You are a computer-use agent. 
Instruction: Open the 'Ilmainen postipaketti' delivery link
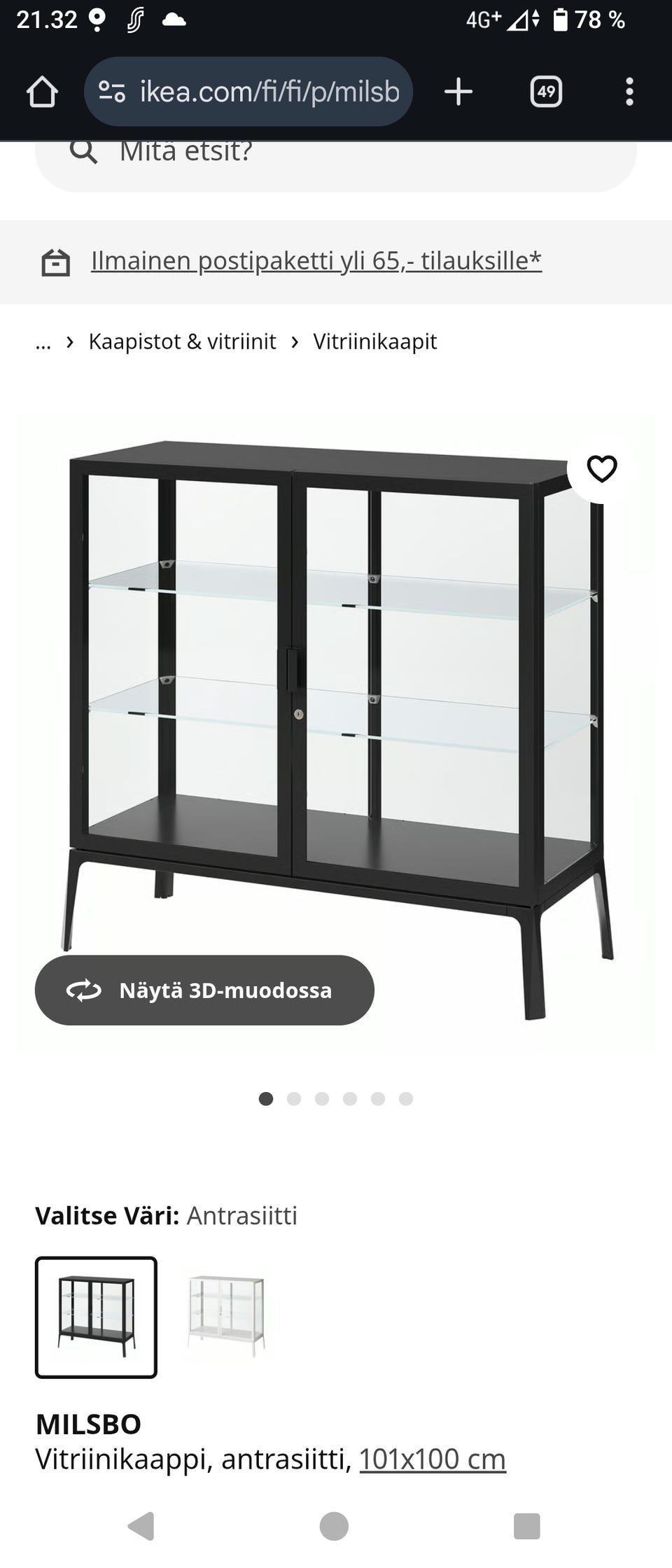tap(316, 261)
